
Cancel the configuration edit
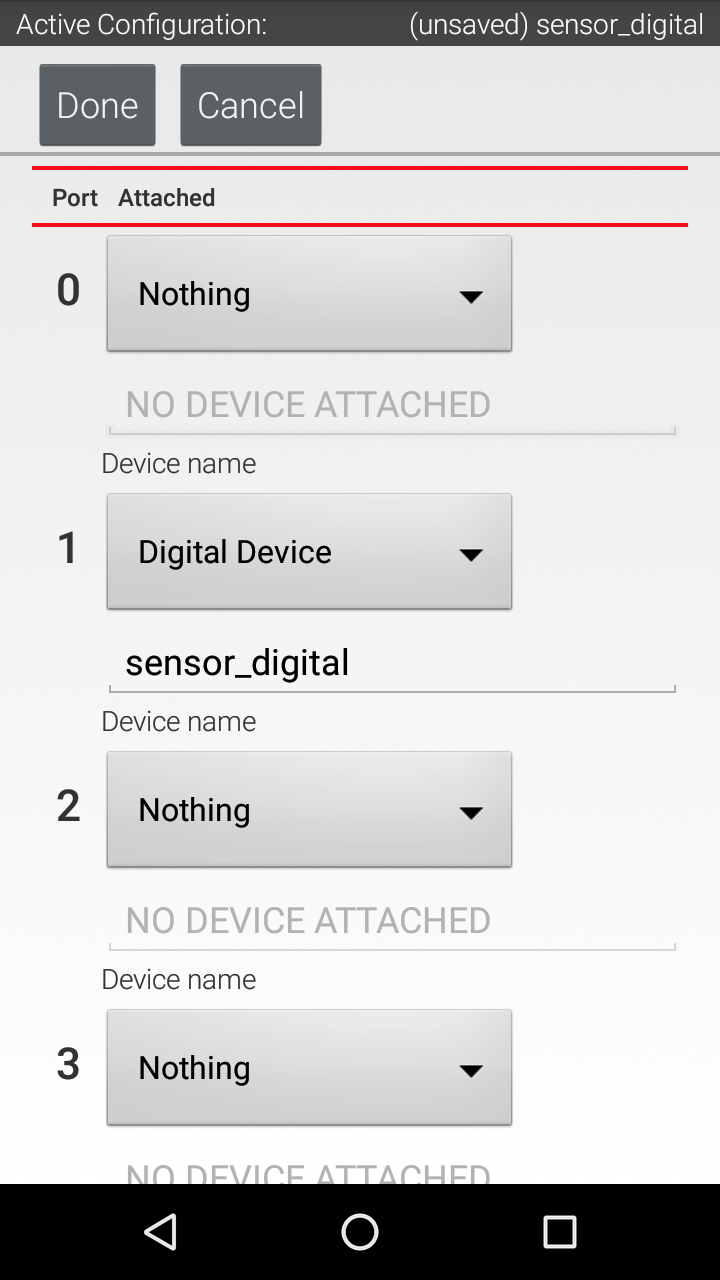pos(250,105)
